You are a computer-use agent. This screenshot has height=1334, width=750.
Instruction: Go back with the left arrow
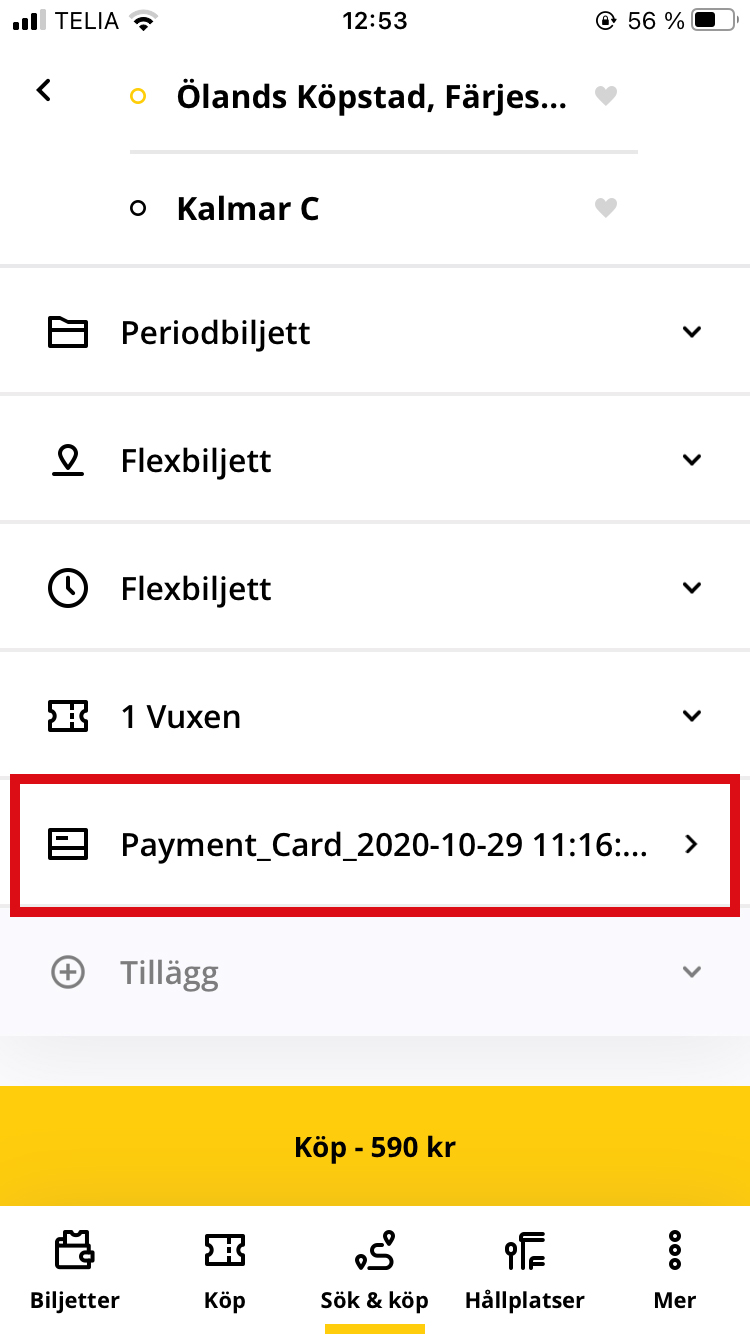(x=42, y=90)
